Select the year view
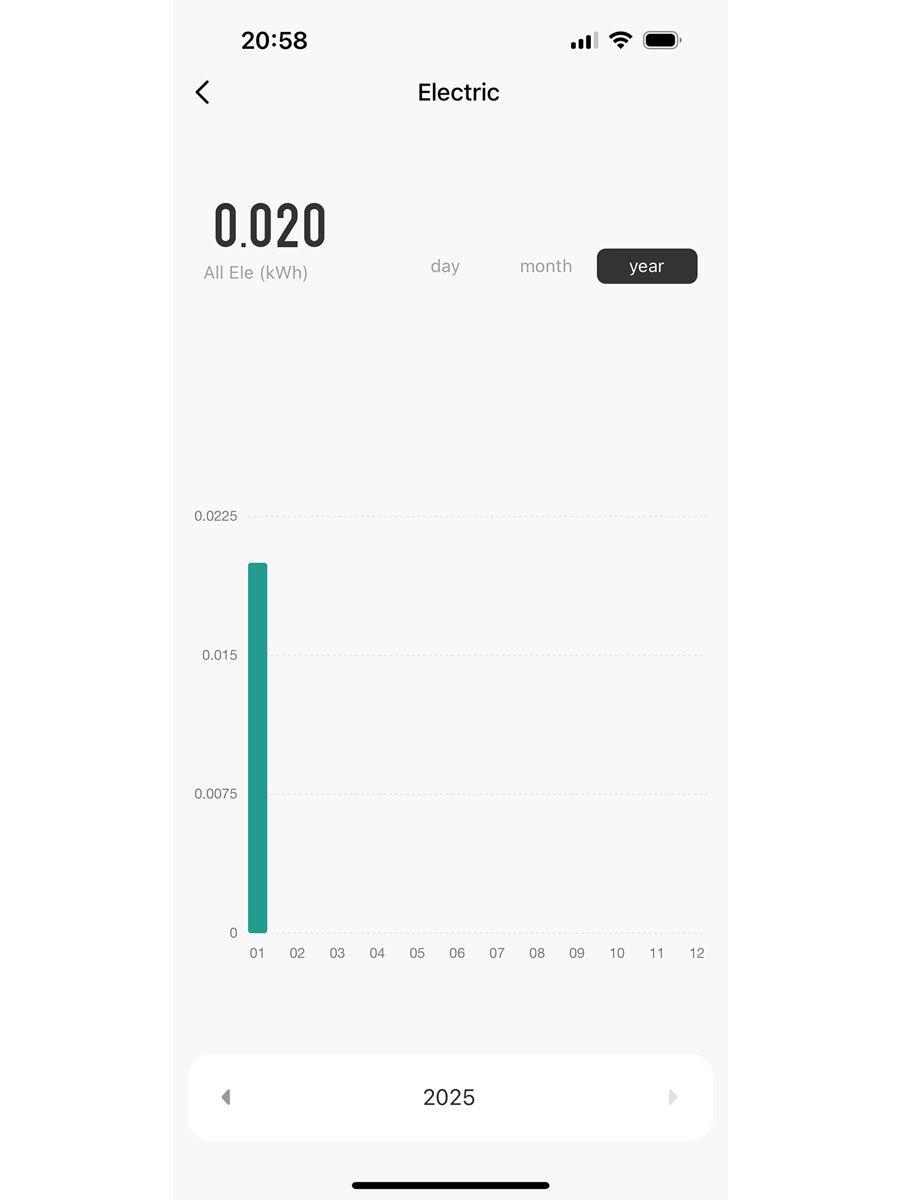900x1200 pixels. click(x=647, y=266)
